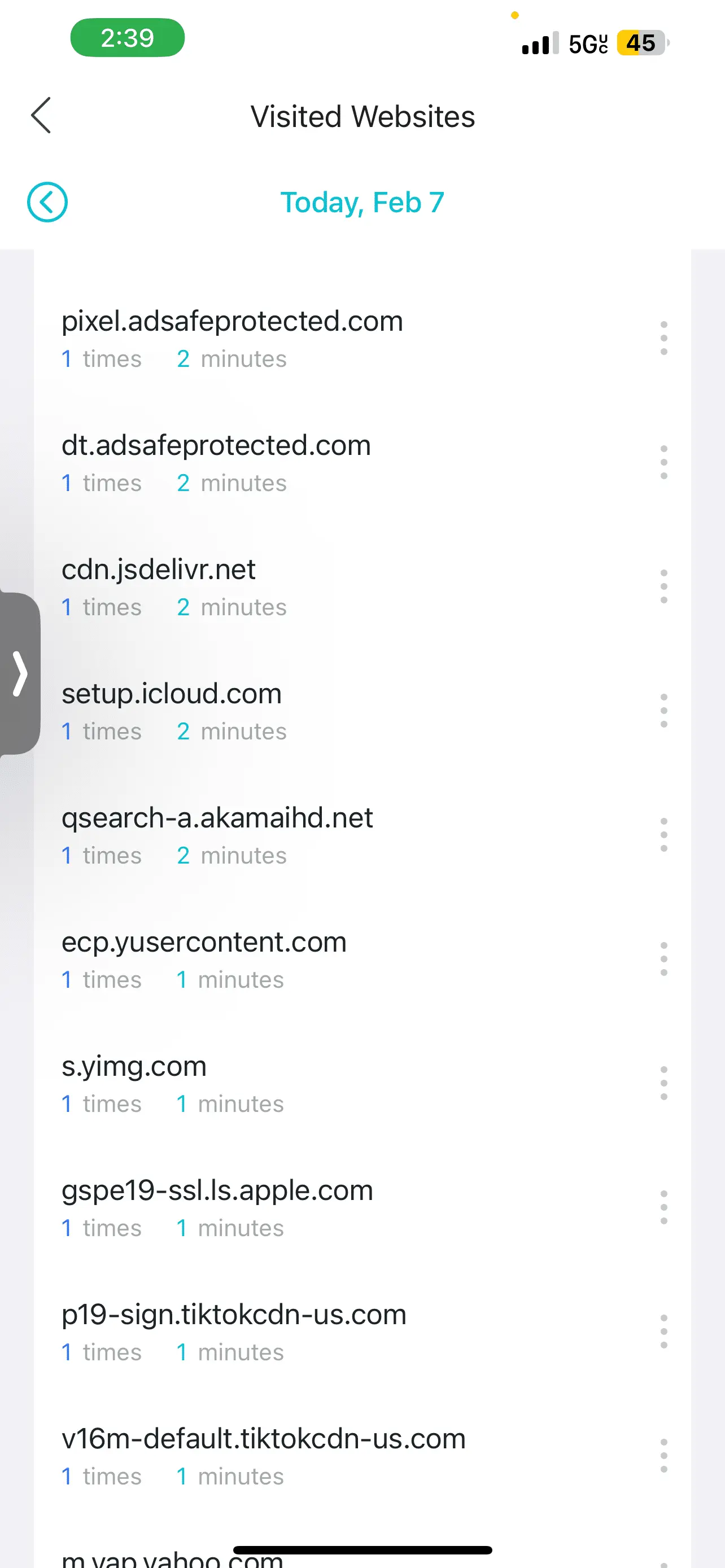Open options for pixel.adsafeprotected.com
This screenshot has height=1568, width=725.
(663, 339)
